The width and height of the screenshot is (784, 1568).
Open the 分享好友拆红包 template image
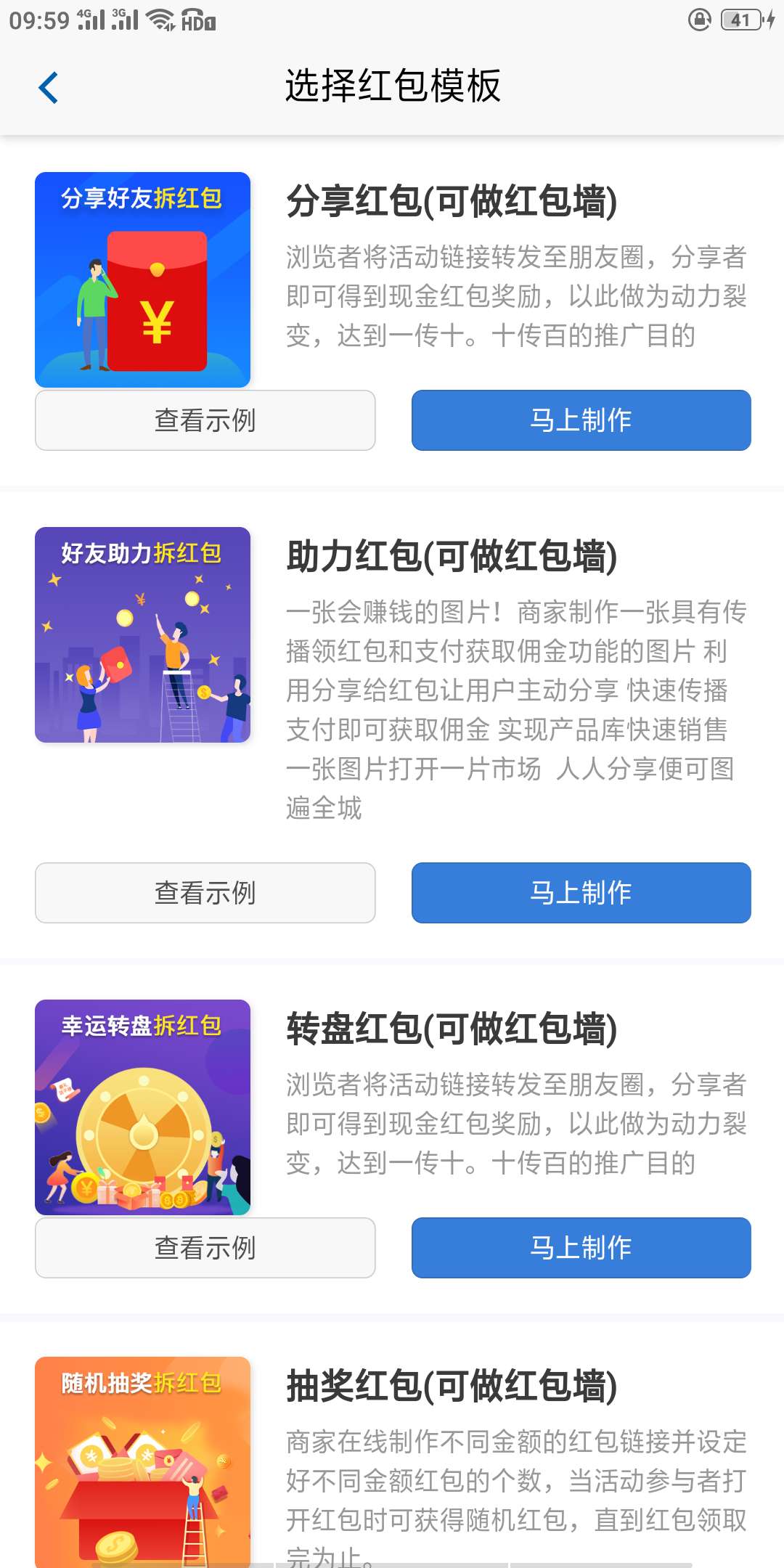point(142,279)
